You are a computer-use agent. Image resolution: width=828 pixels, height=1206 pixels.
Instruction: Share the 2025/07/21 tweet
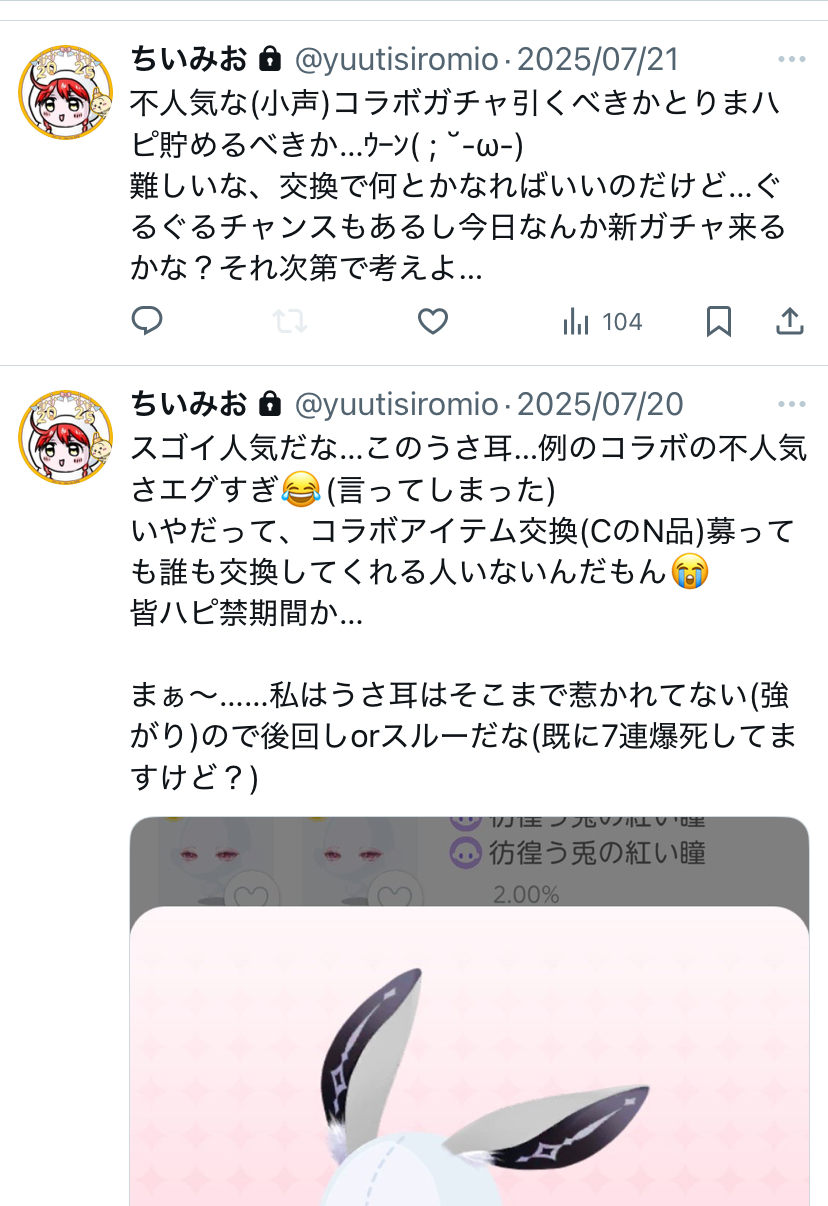(x=790, y=321)
